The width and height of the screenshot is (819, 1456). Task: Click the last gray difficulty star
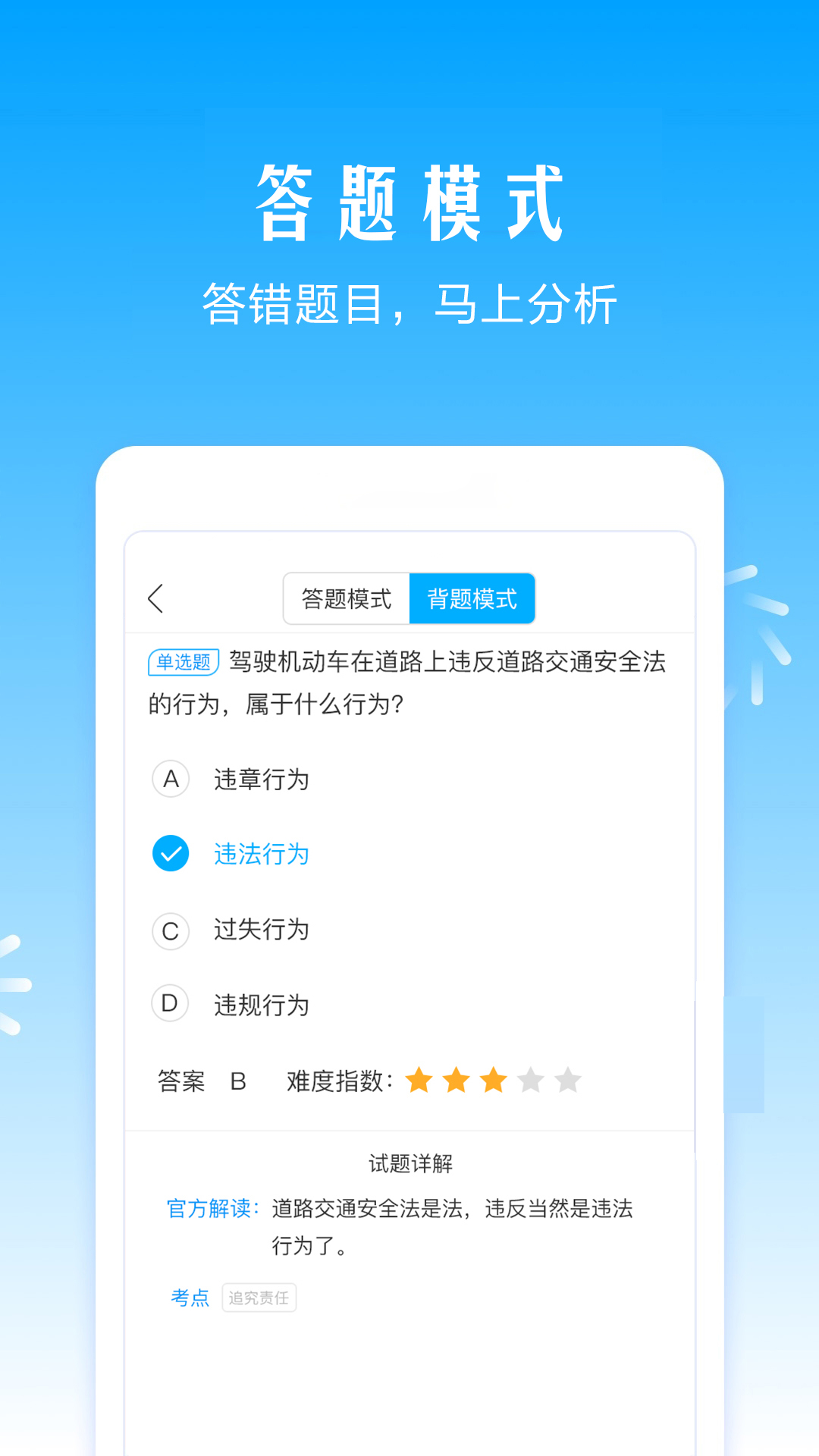pyautogui.click(x=567, y=1078)
